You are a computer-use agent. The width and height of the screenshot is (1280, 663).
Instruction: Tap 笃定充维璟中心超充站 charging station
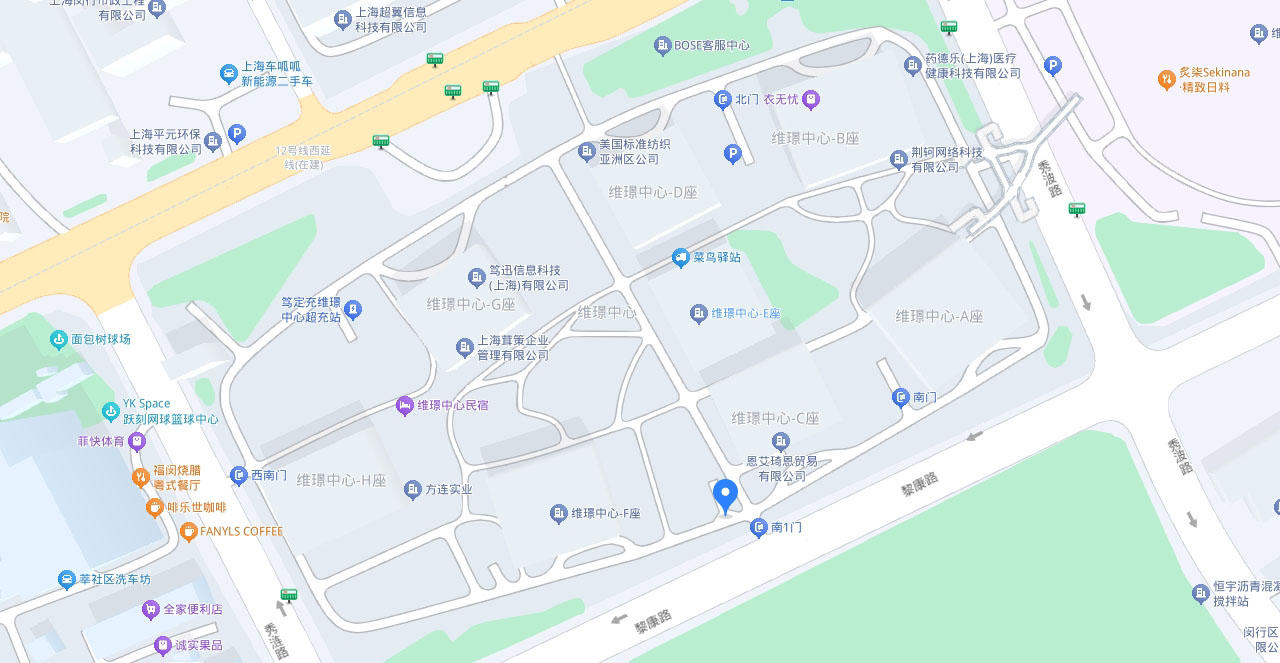[352, 310]
